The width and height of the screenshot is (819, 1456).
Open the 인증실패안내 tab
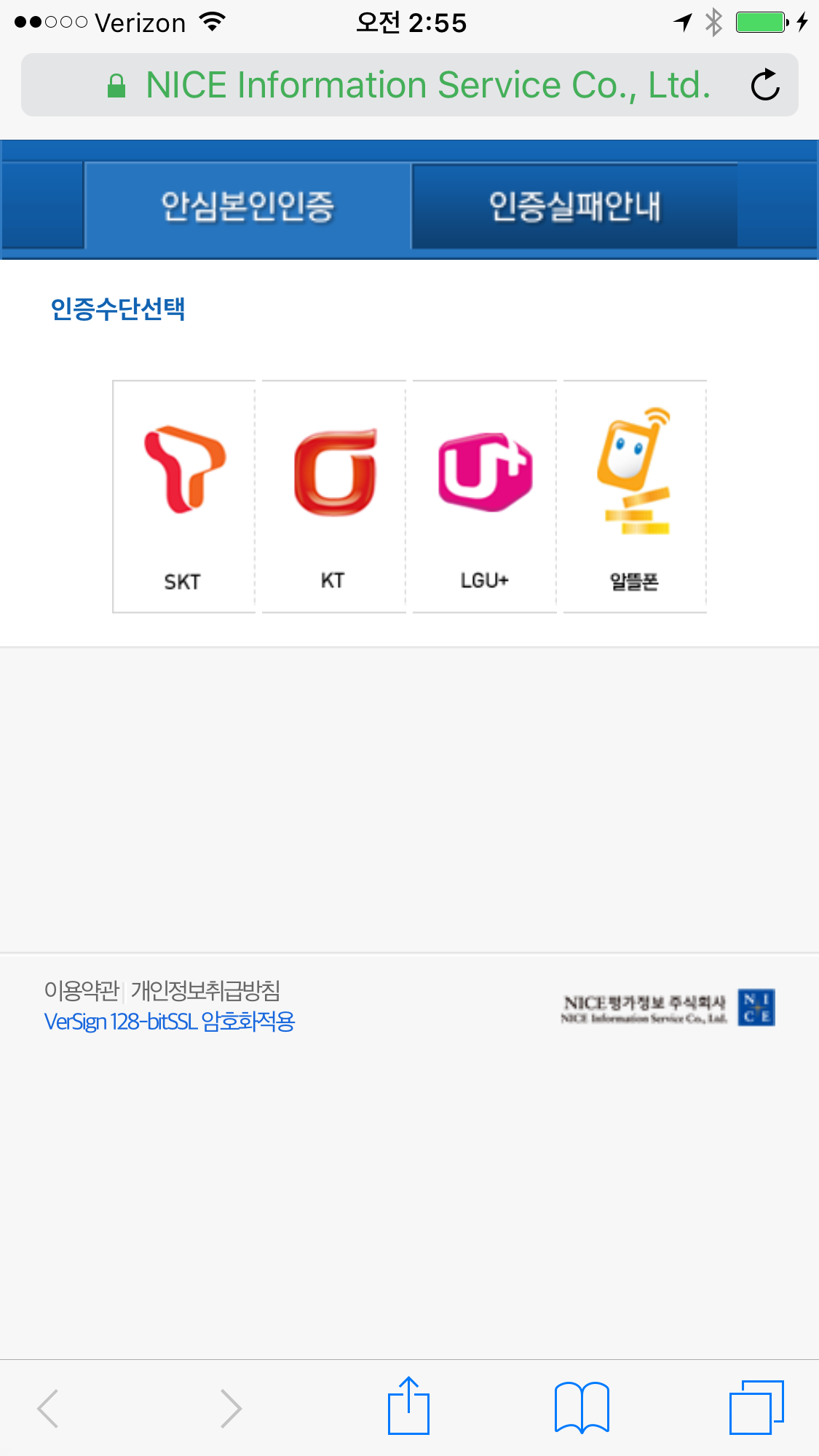574,206
